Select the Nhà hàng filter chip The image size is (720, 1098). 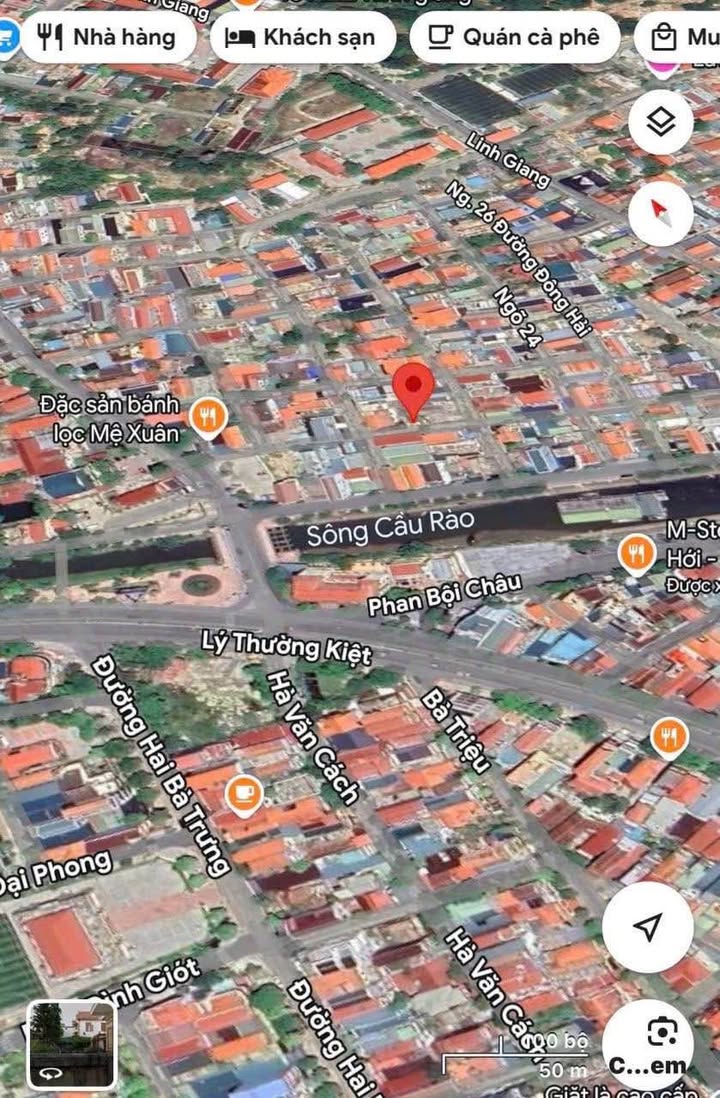[108, 38]
